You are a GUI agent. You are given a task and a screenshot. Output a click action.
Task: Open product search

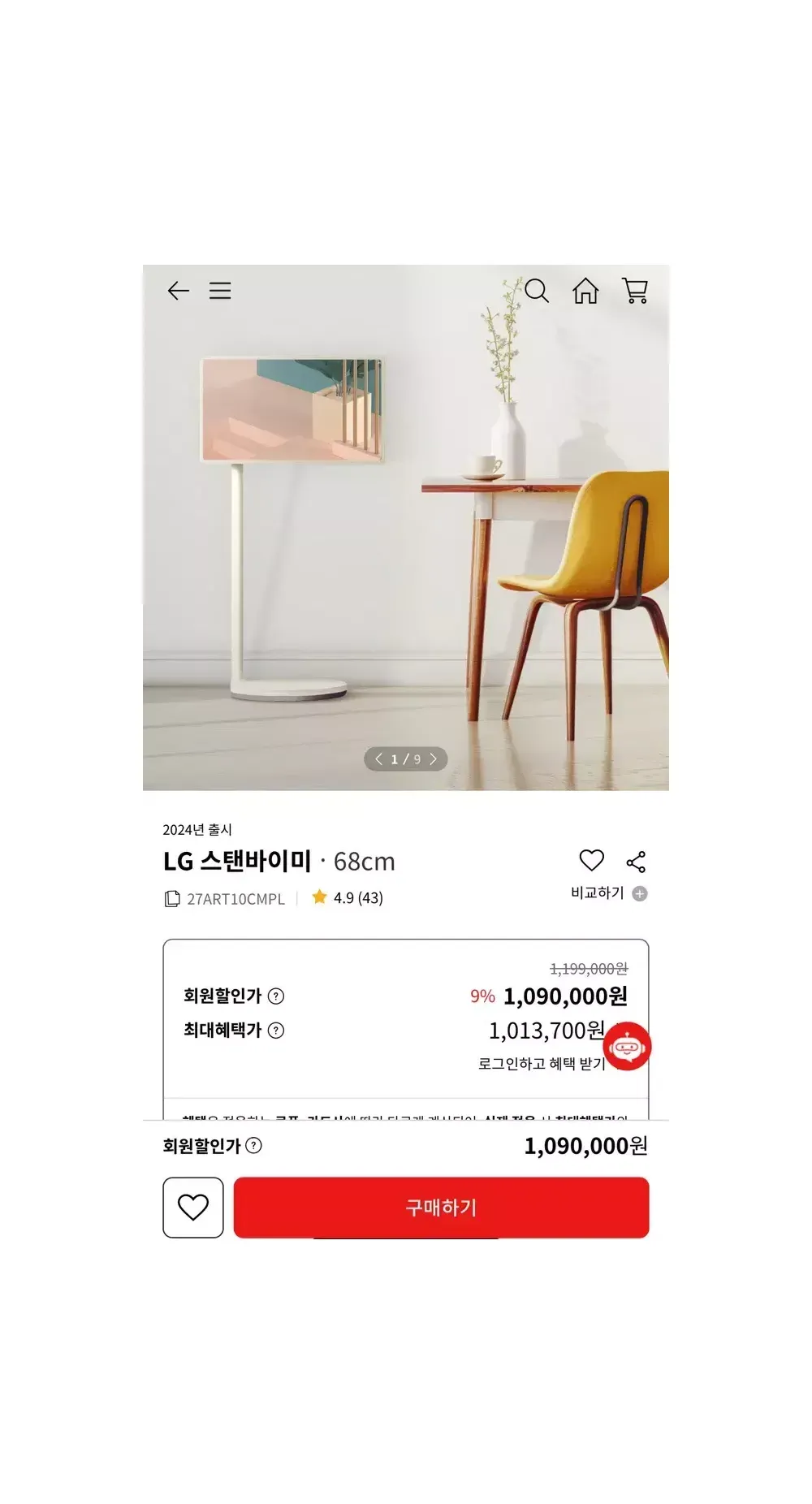tap(537, 291)
